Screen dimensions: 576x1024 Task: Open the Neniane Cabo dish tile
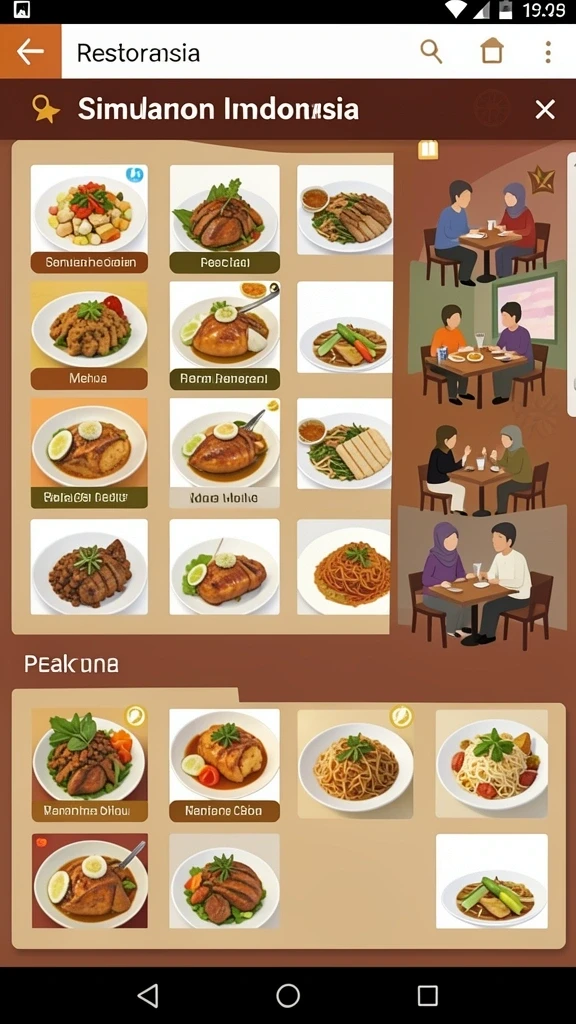pos(225,765)
